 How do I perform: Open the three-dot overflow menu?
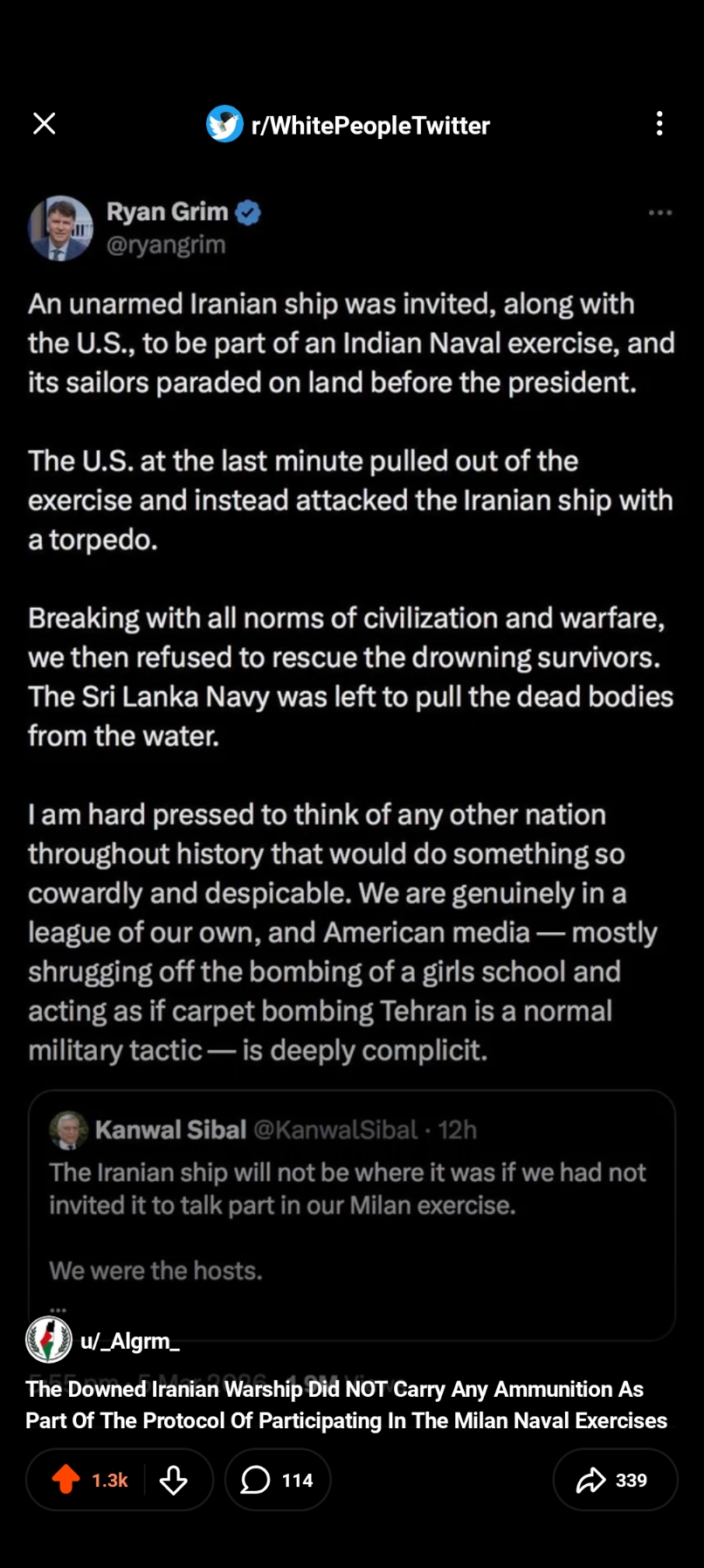659,124
